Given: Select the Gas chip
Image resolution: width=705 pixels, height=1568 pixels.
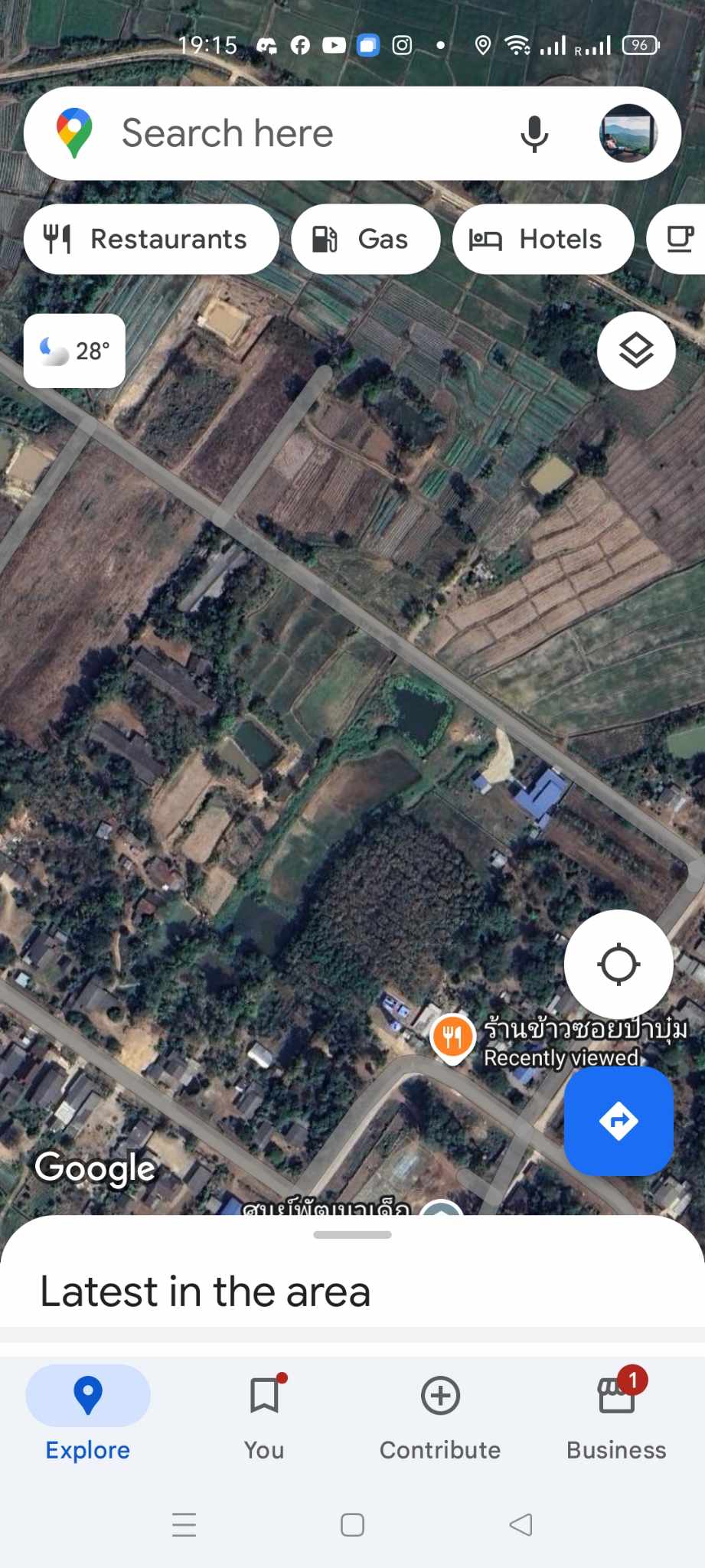Looking at the screenshot, I should pyautogui.click(x=365, y=239).
